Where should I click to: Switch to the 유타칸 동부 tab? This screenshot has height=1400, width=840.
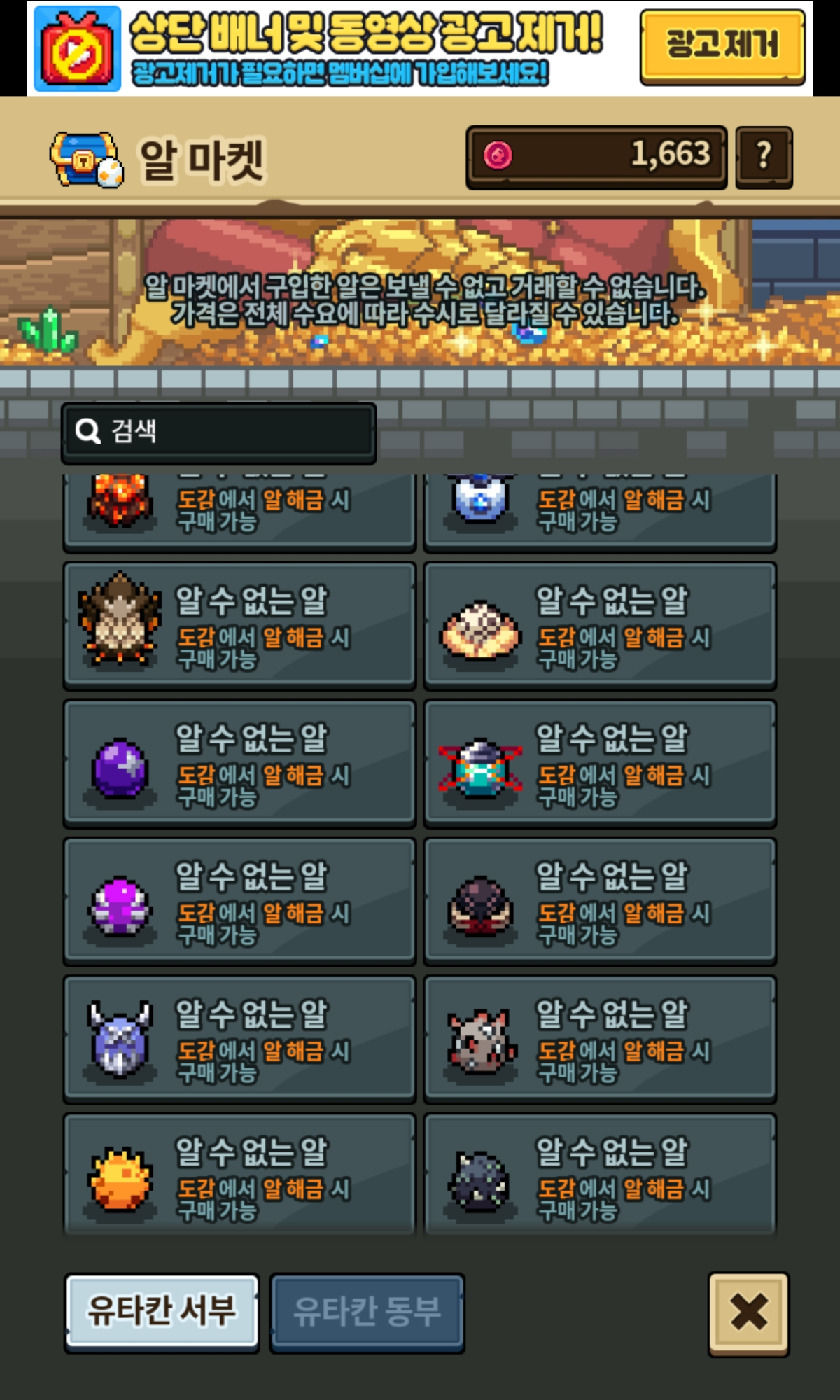(x=367, y=1312)
